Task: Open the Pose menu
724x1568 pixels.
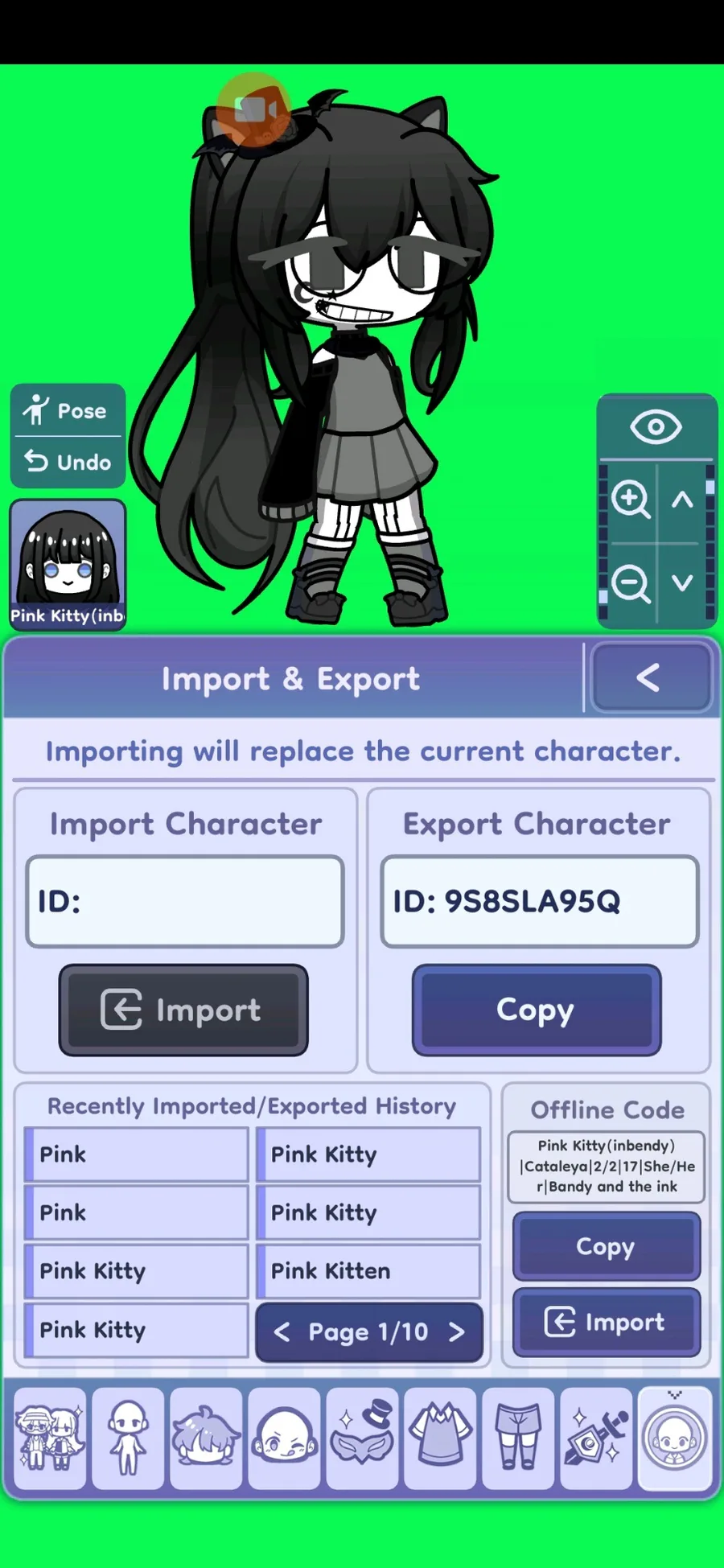Action: tap(68, 410)
